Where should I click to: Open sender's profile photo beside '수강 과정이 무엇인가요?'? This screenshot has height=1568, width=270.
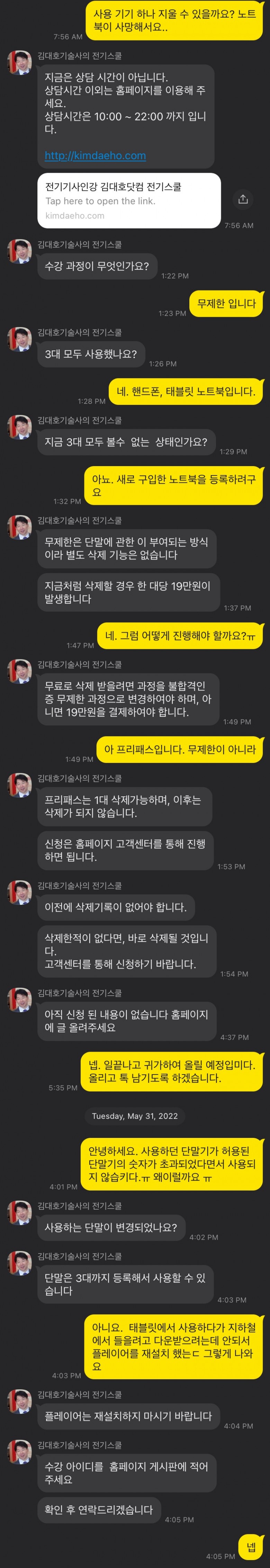click(x=19, y=251)
